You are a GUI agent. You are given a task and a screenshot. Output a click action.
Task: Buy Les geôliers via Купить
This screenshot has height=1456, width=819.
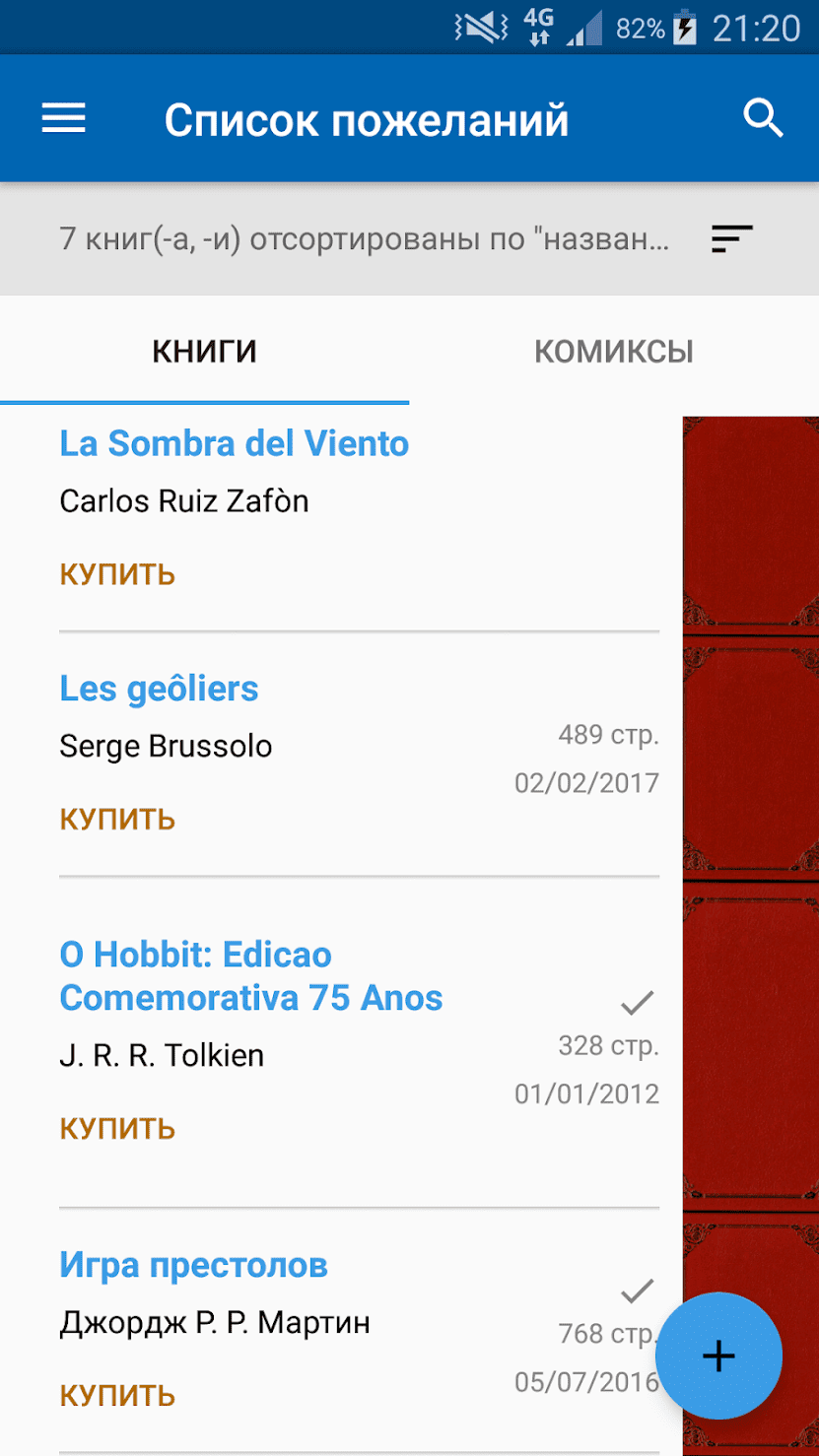tap(117, 820)
